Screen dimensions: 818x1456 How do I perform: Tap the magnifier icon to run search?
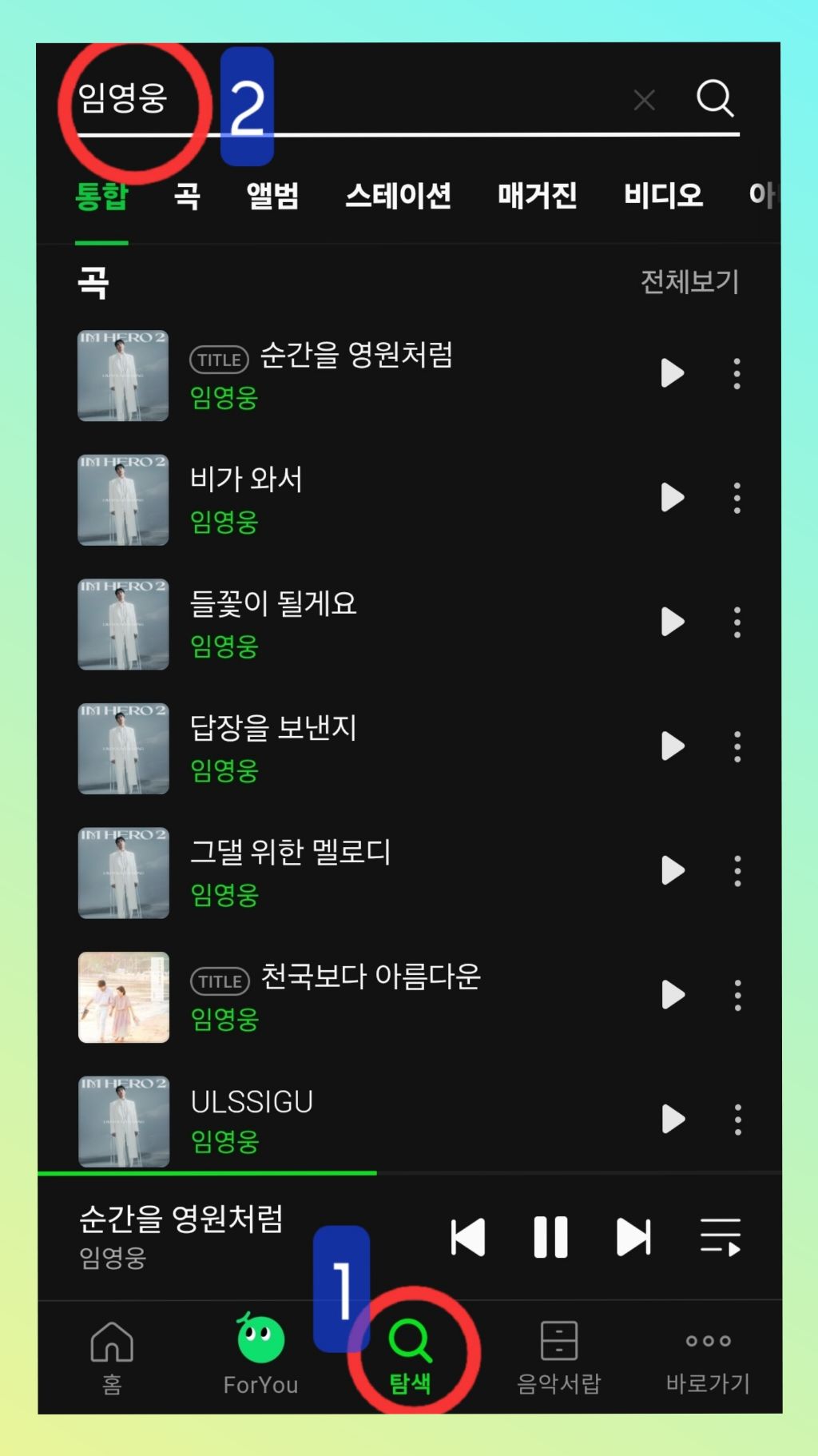tap(714, 98)
